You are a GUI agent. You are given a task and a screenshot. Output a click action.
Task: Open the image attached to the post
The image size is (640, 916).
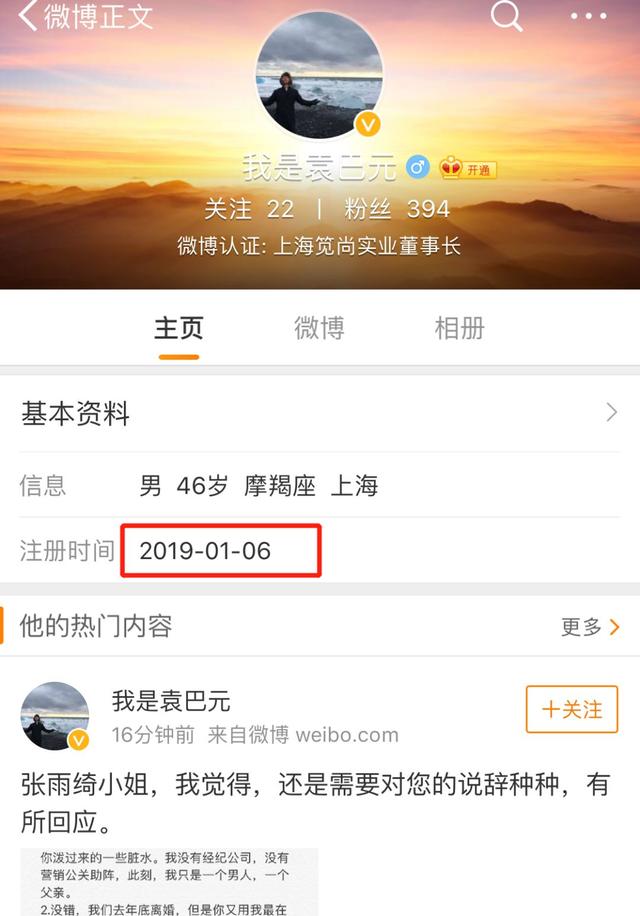[x=170, y=882]
